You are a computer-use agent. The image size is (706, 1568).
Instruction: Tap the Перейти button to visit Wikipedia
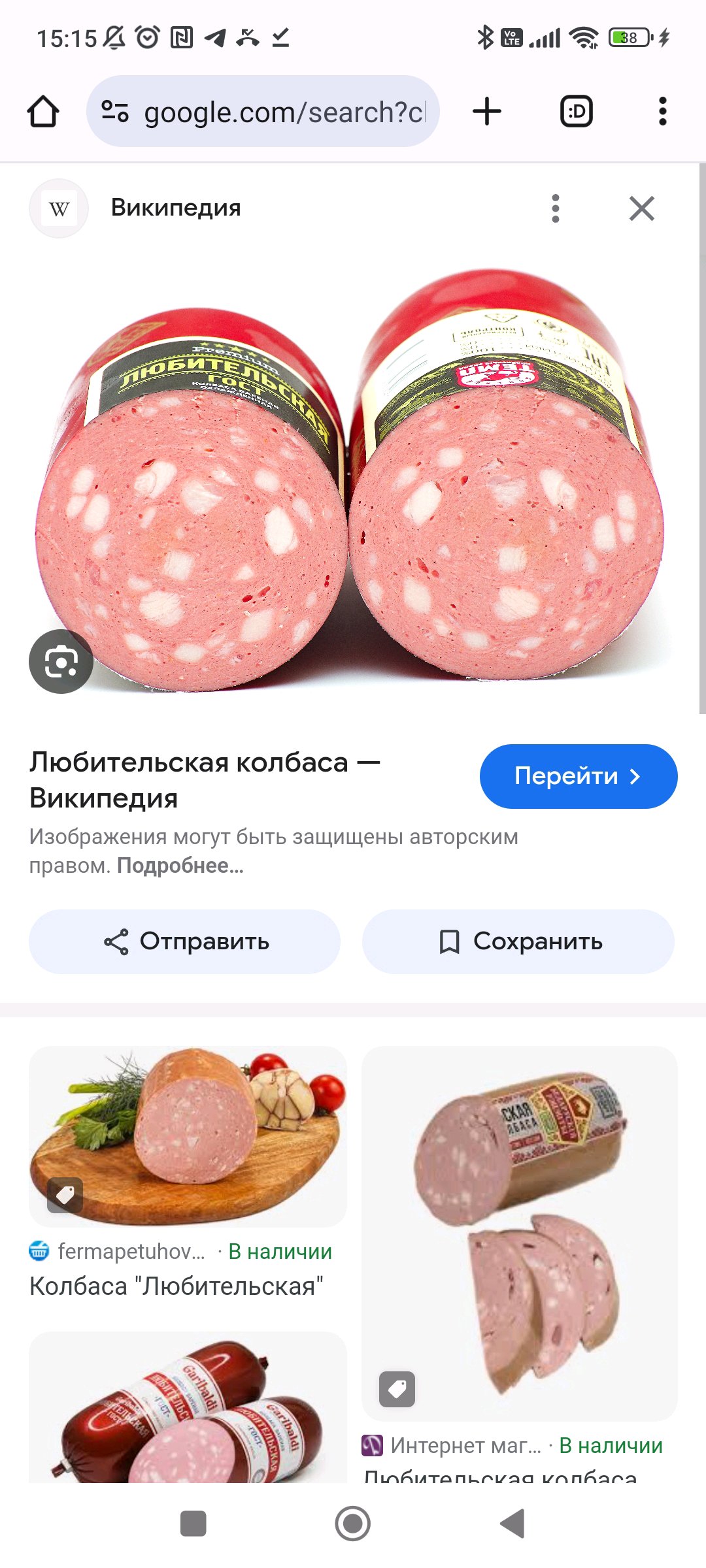click(x=578, y=776)
